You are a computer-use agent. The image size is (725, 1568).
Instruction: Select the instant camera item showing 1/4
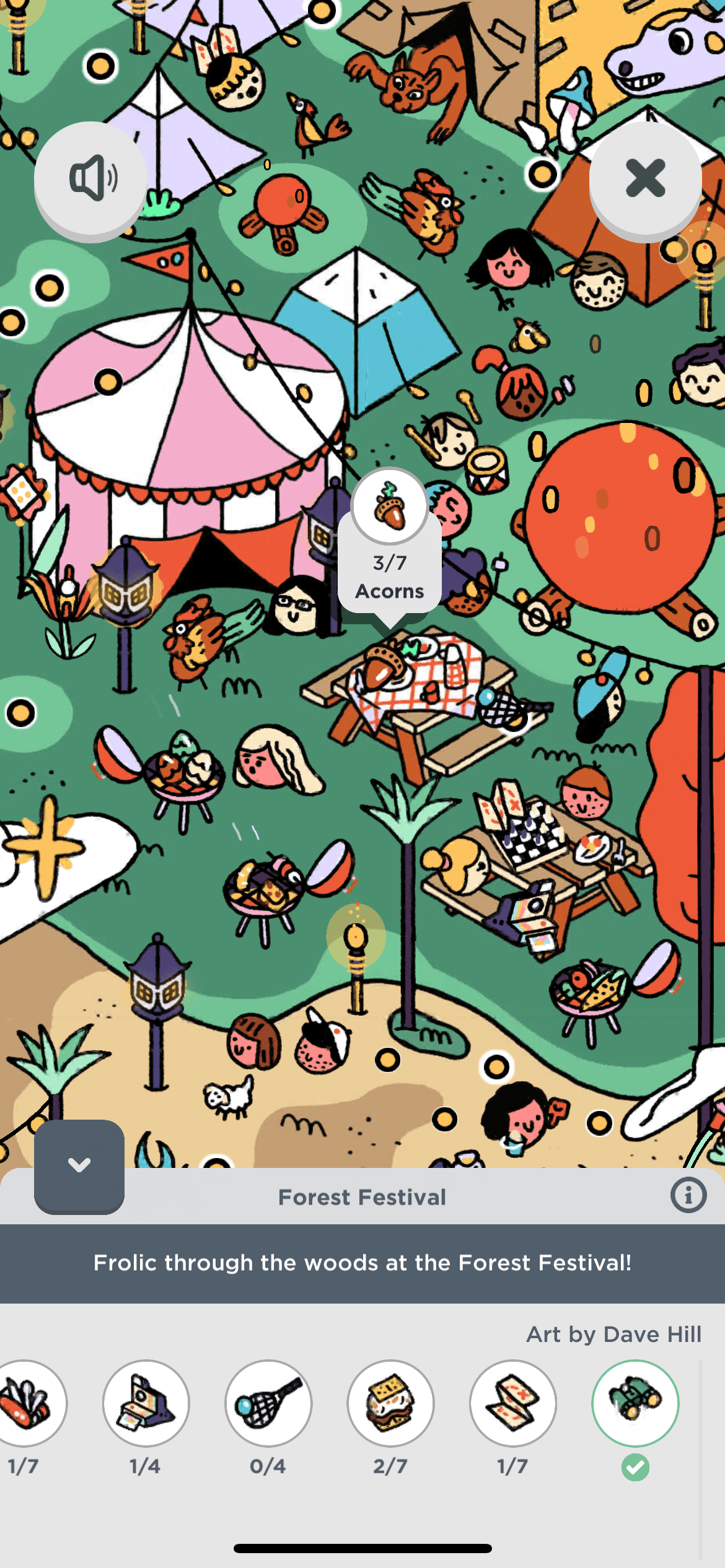coord(146,1403)
